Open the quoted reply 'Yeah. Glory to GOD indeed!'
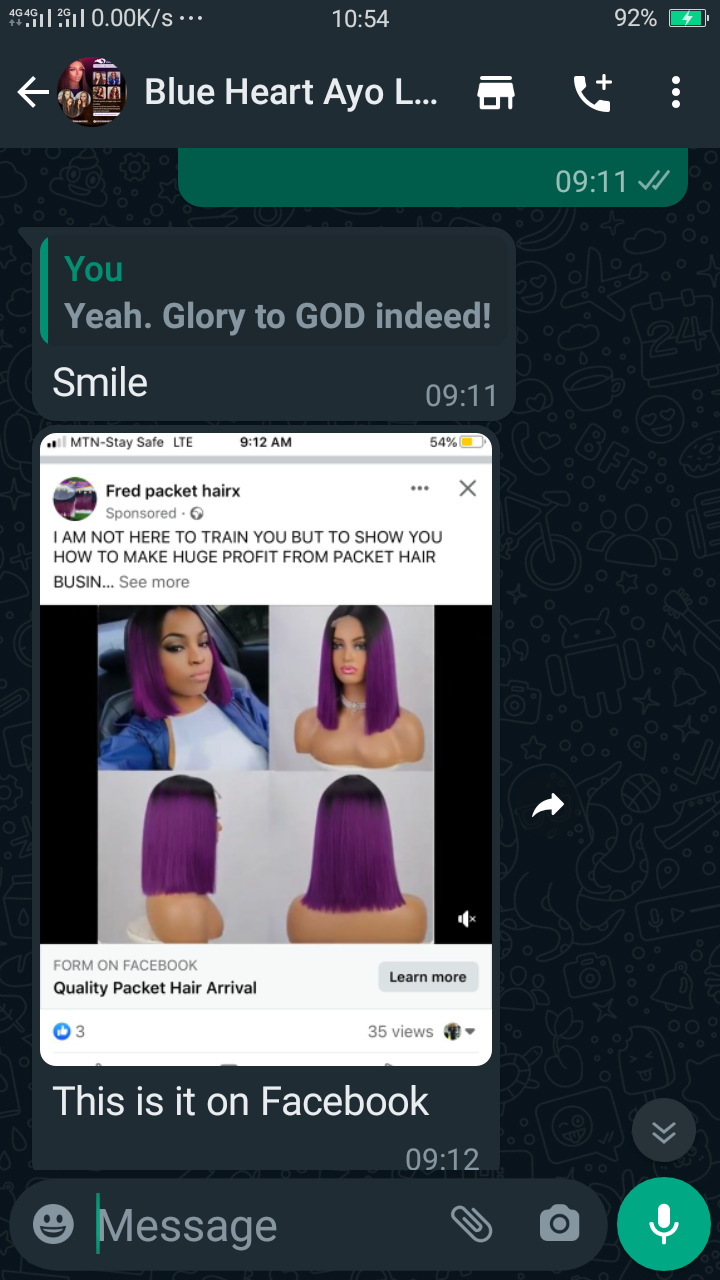Screen dimensions: 720x1280 [276, 292]
